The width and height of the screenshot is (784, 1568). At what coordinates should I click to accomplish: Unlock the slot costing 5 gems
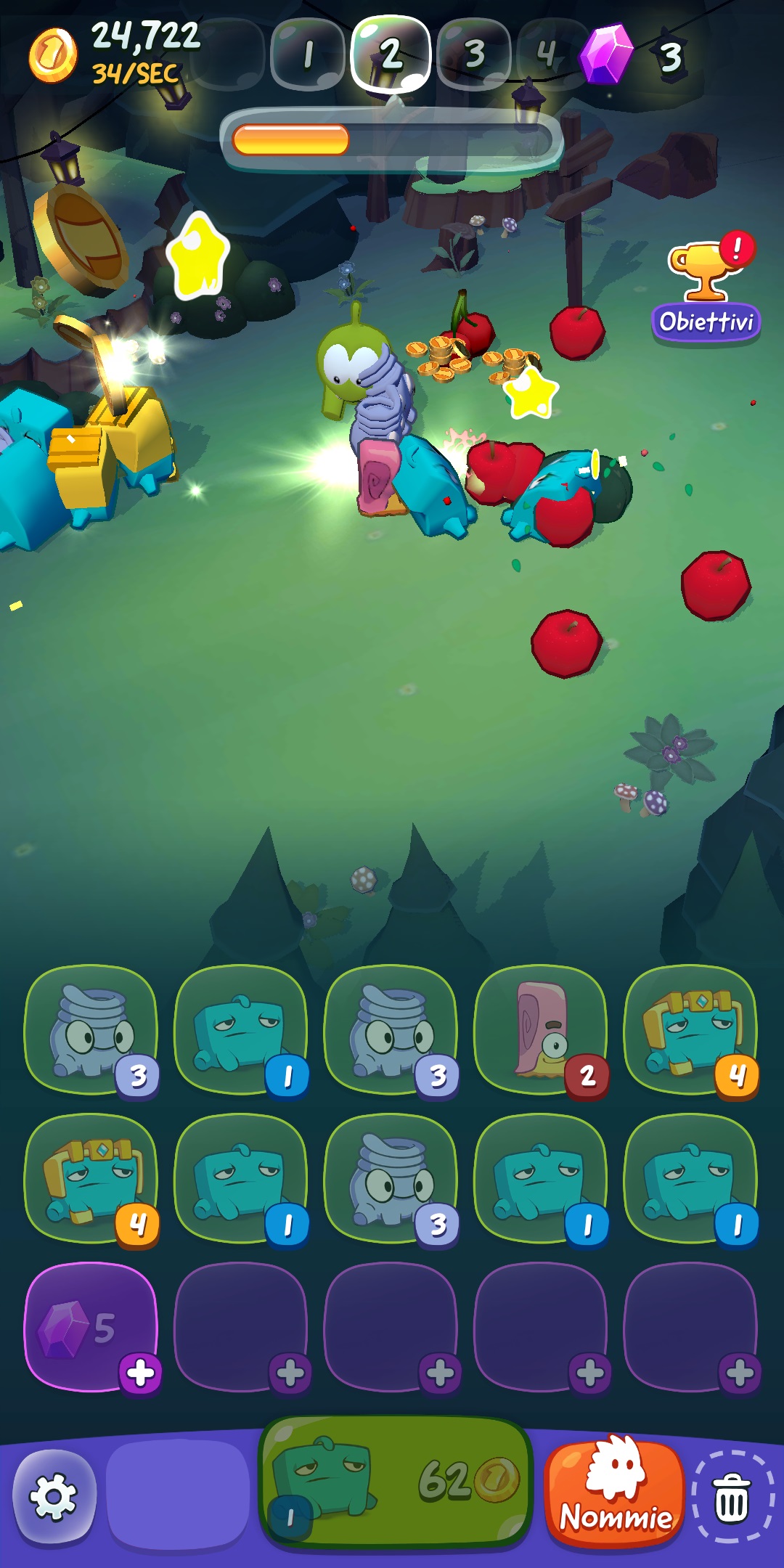click(91, 1328)
